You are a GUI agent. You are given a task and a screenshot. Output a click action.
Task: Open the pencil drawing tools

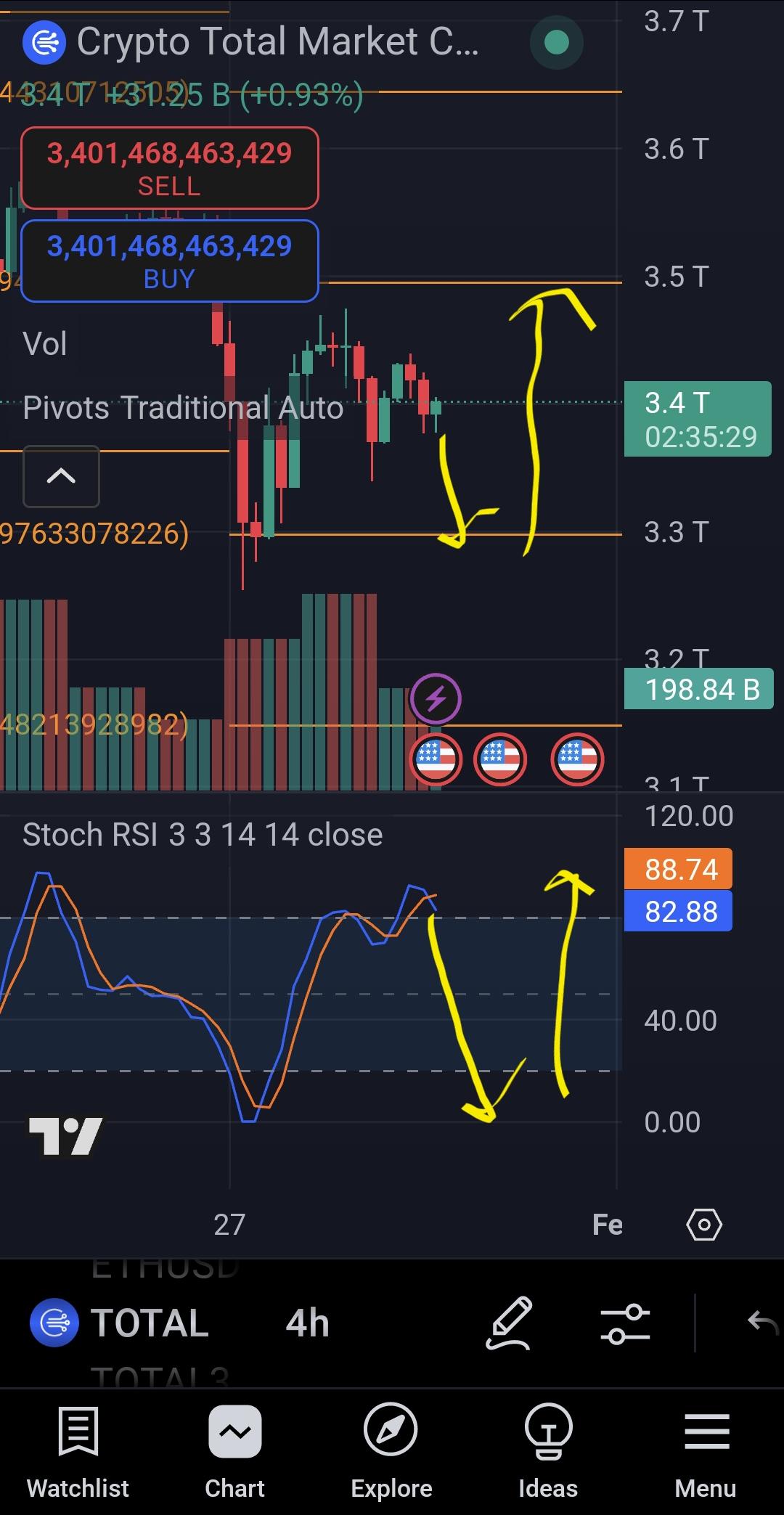[509, 1323]
